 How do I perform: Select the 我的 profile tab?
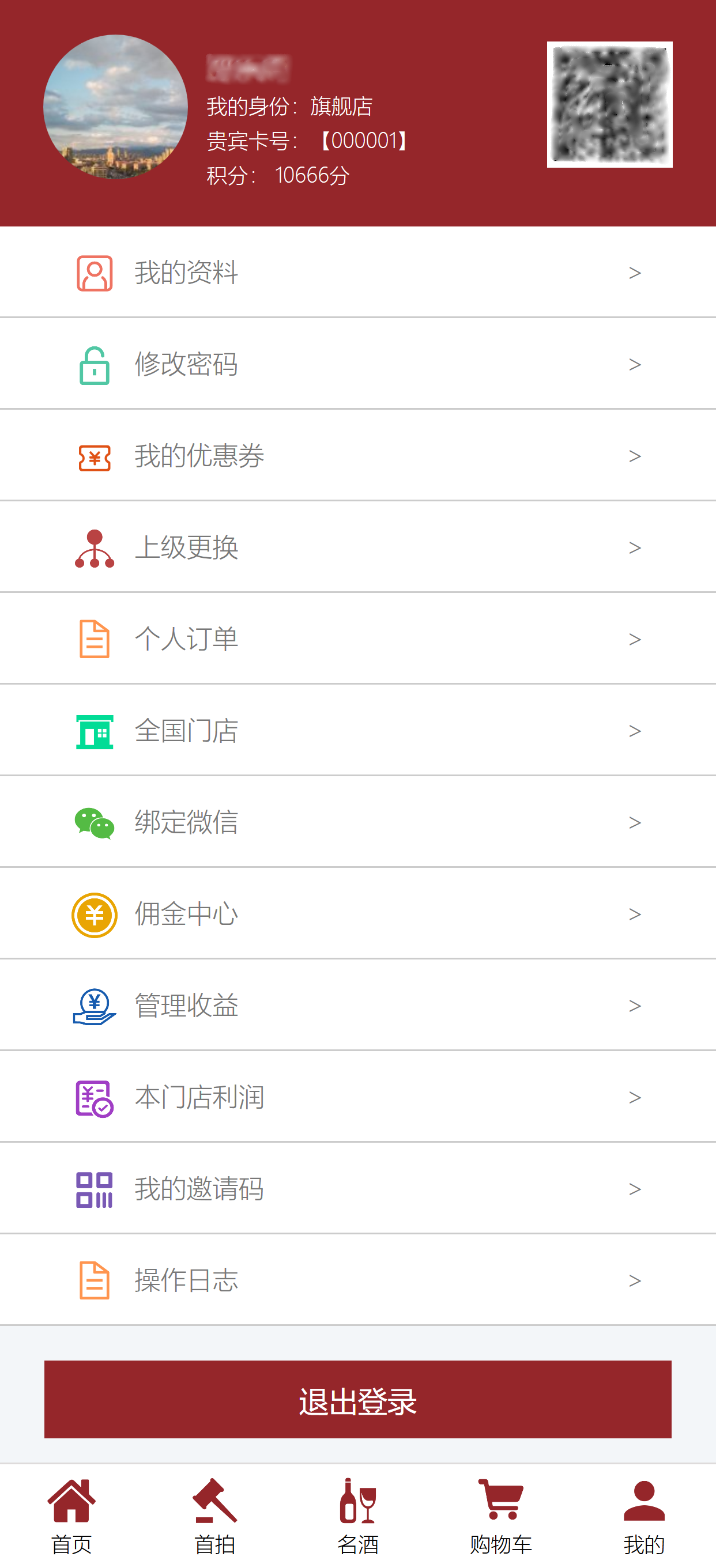[x=644, y=1516]
